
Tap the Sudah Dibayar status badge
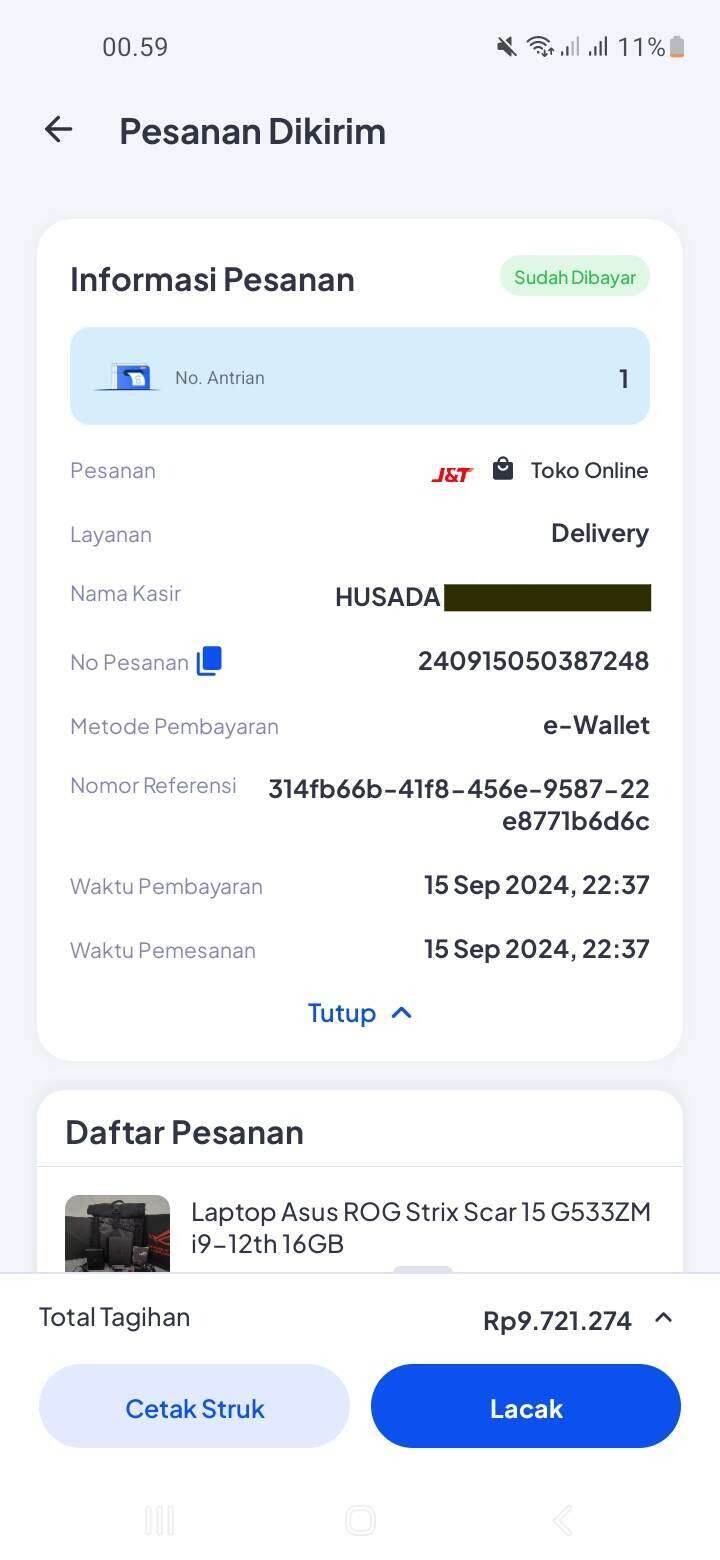coord(574,277)
